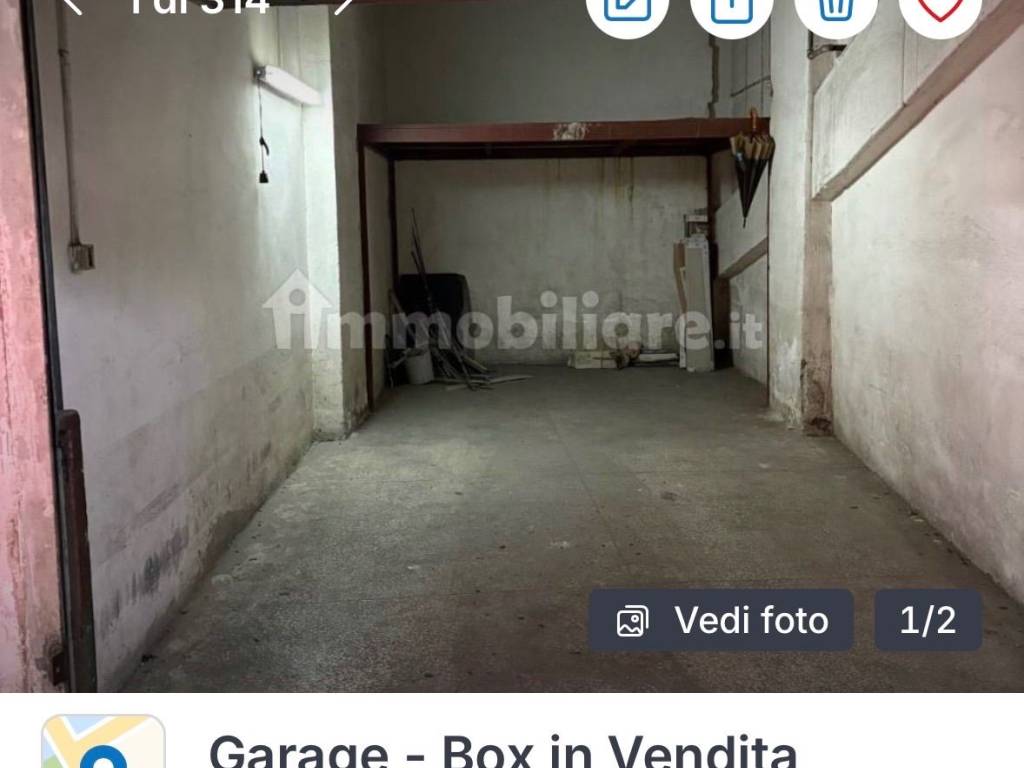
Task: Save listing with the heart icon
Action: [939, 8]
